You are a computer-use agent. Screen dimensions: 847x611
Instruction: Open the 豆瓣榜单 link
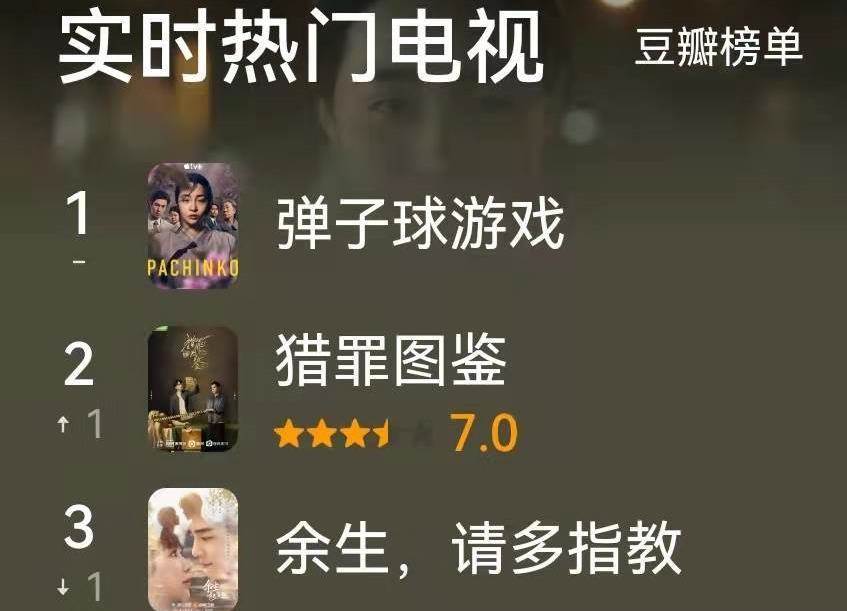click(x=718, y=47)
